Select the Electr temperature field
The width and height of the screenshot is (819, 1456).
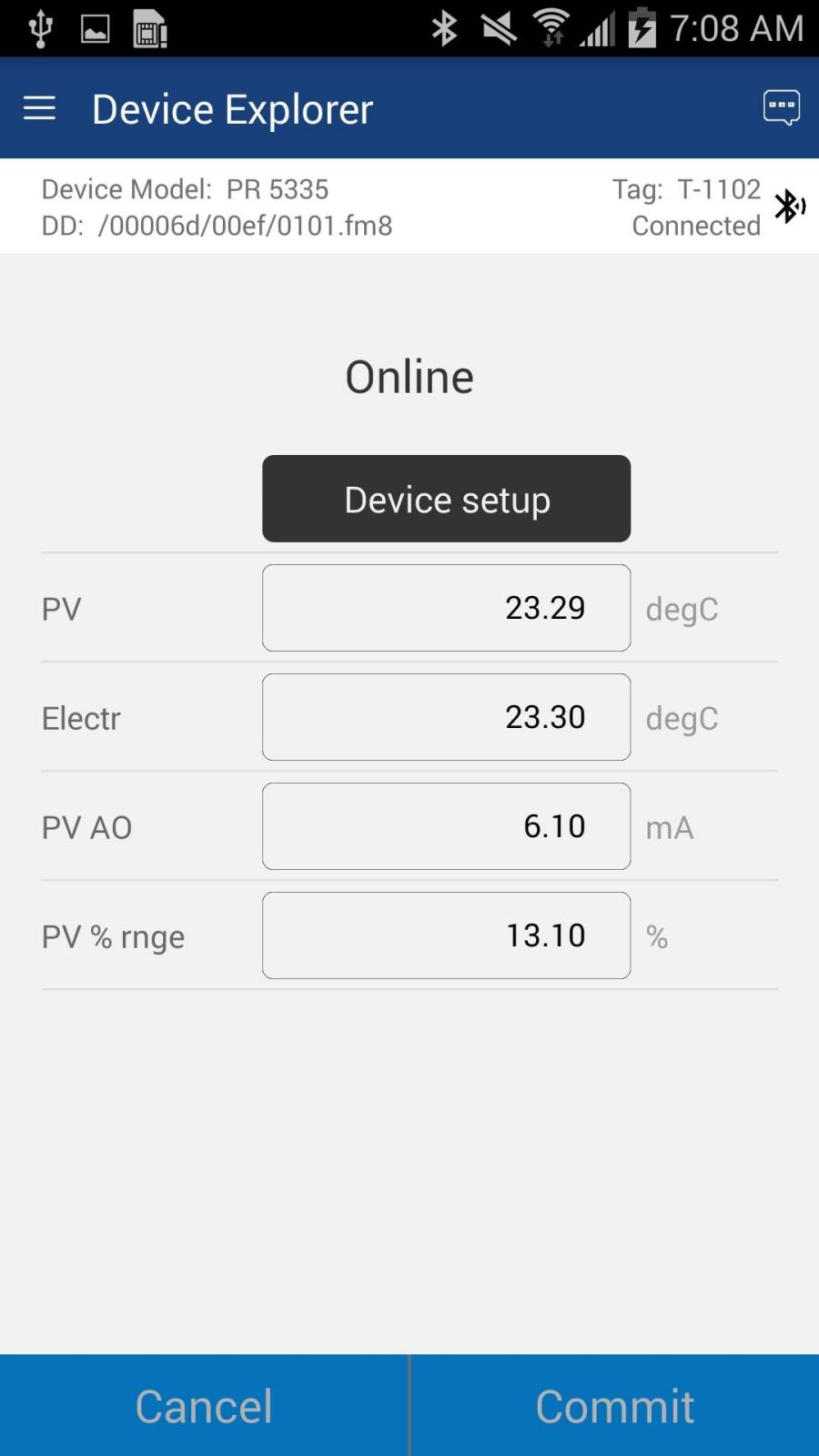point(445,717)
